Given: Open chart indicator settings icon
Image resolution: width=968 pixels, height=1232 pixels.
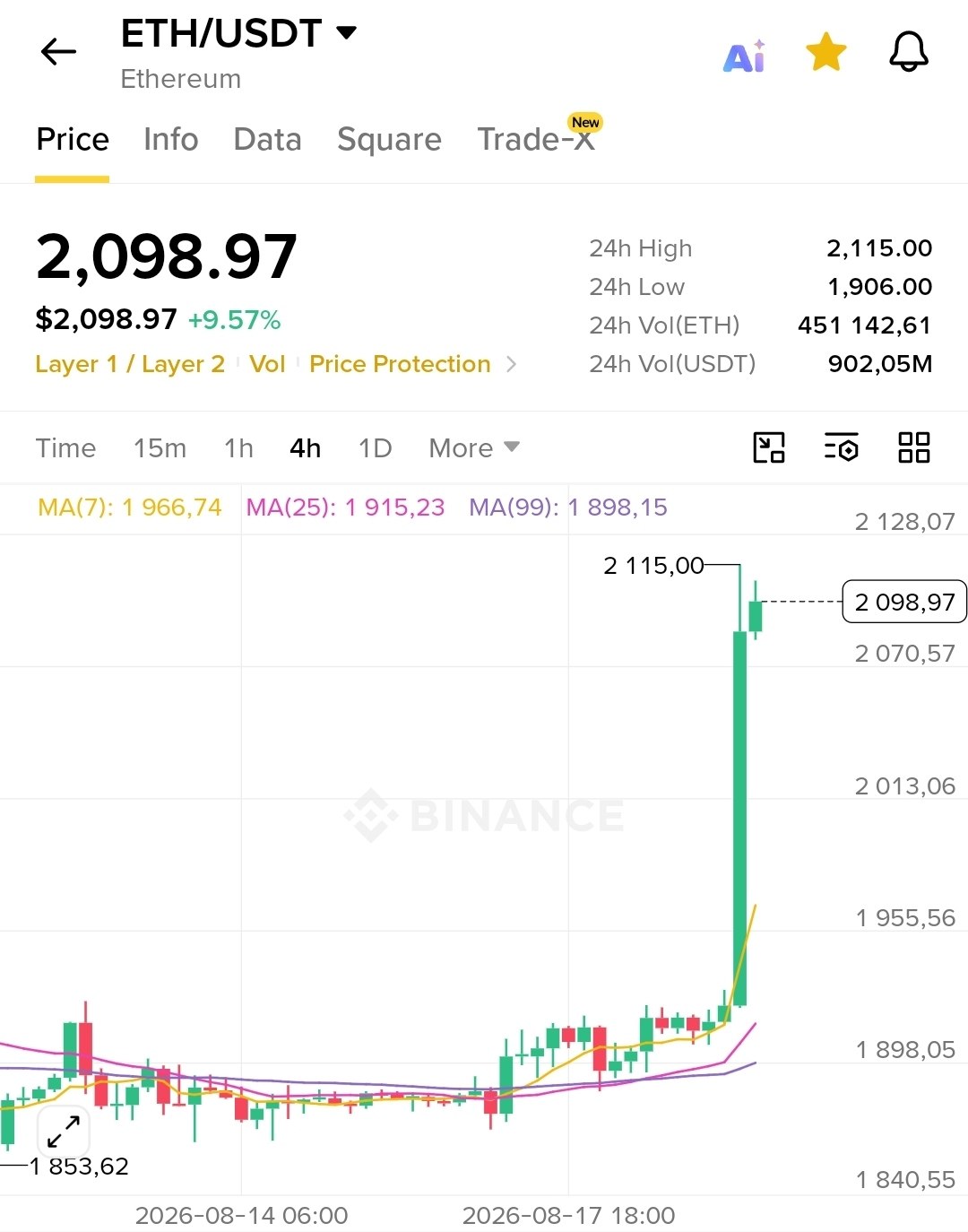Looking at the screenshot, I should [842, 447].
